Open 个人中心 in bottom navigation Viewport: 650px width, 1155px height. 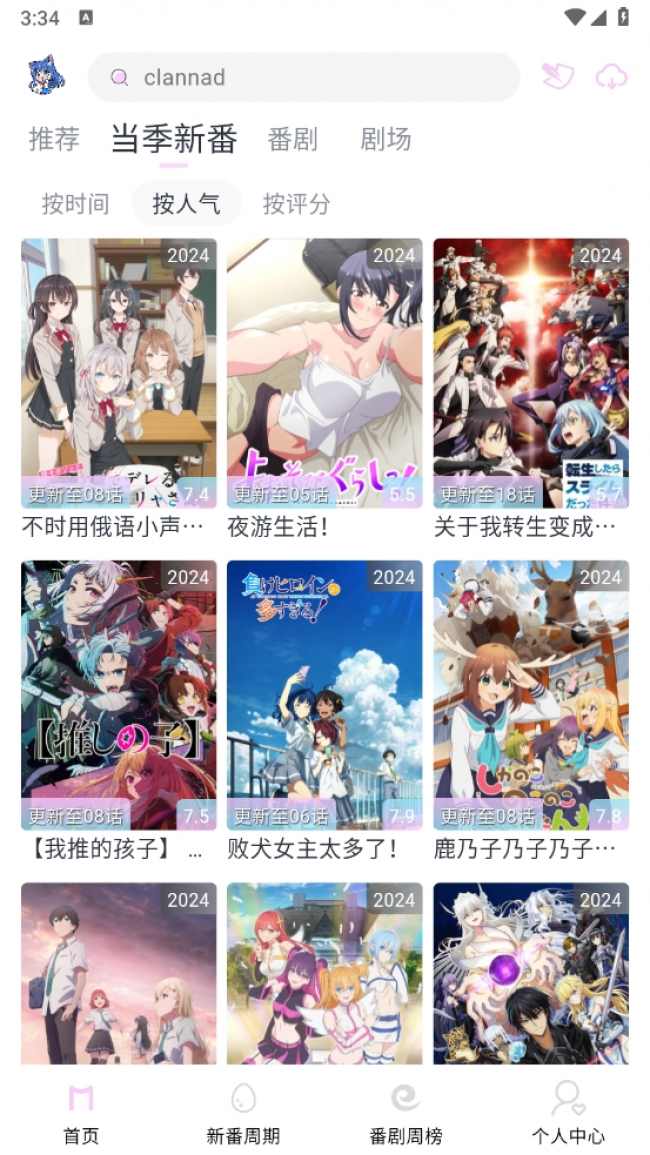(568, 1112)
